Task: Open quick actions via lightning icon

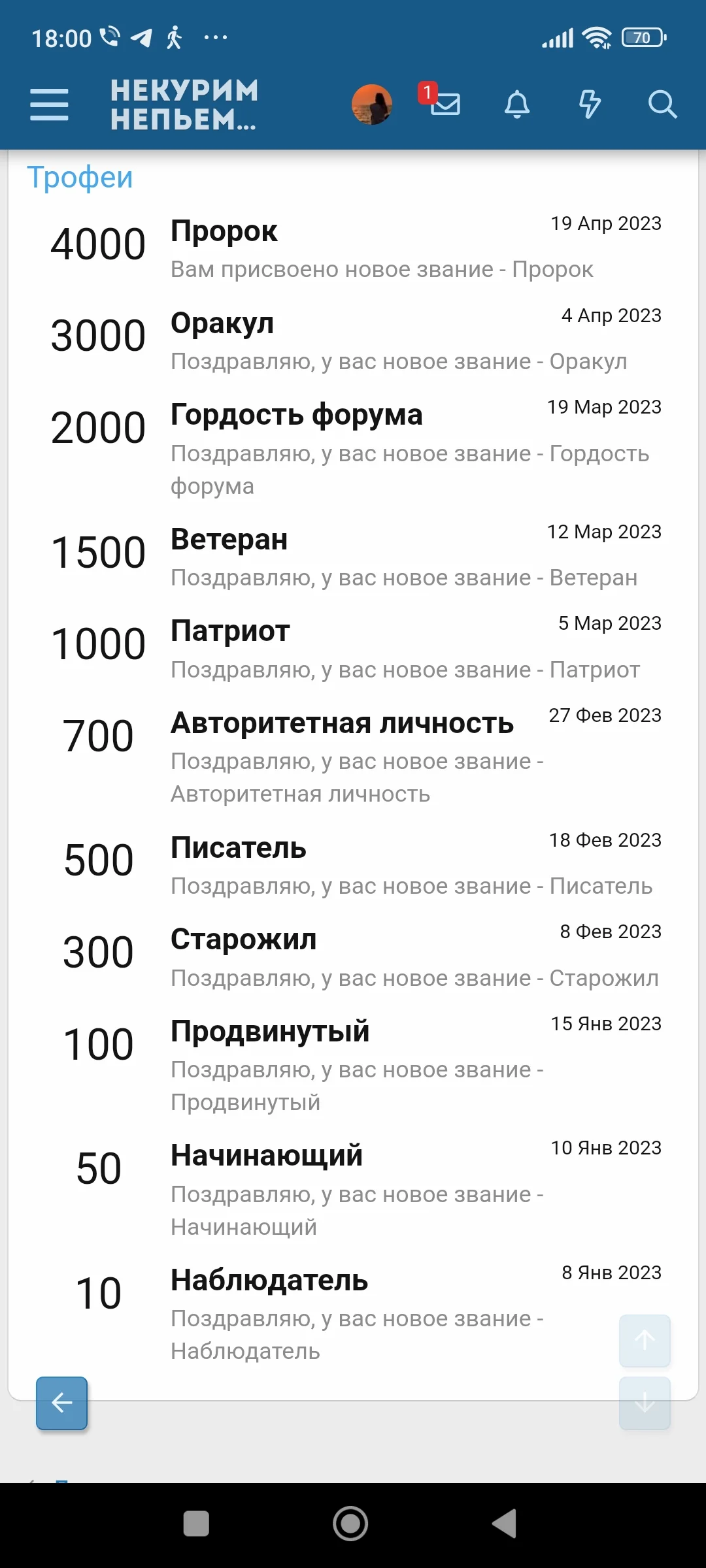Action: pos(590,105)
